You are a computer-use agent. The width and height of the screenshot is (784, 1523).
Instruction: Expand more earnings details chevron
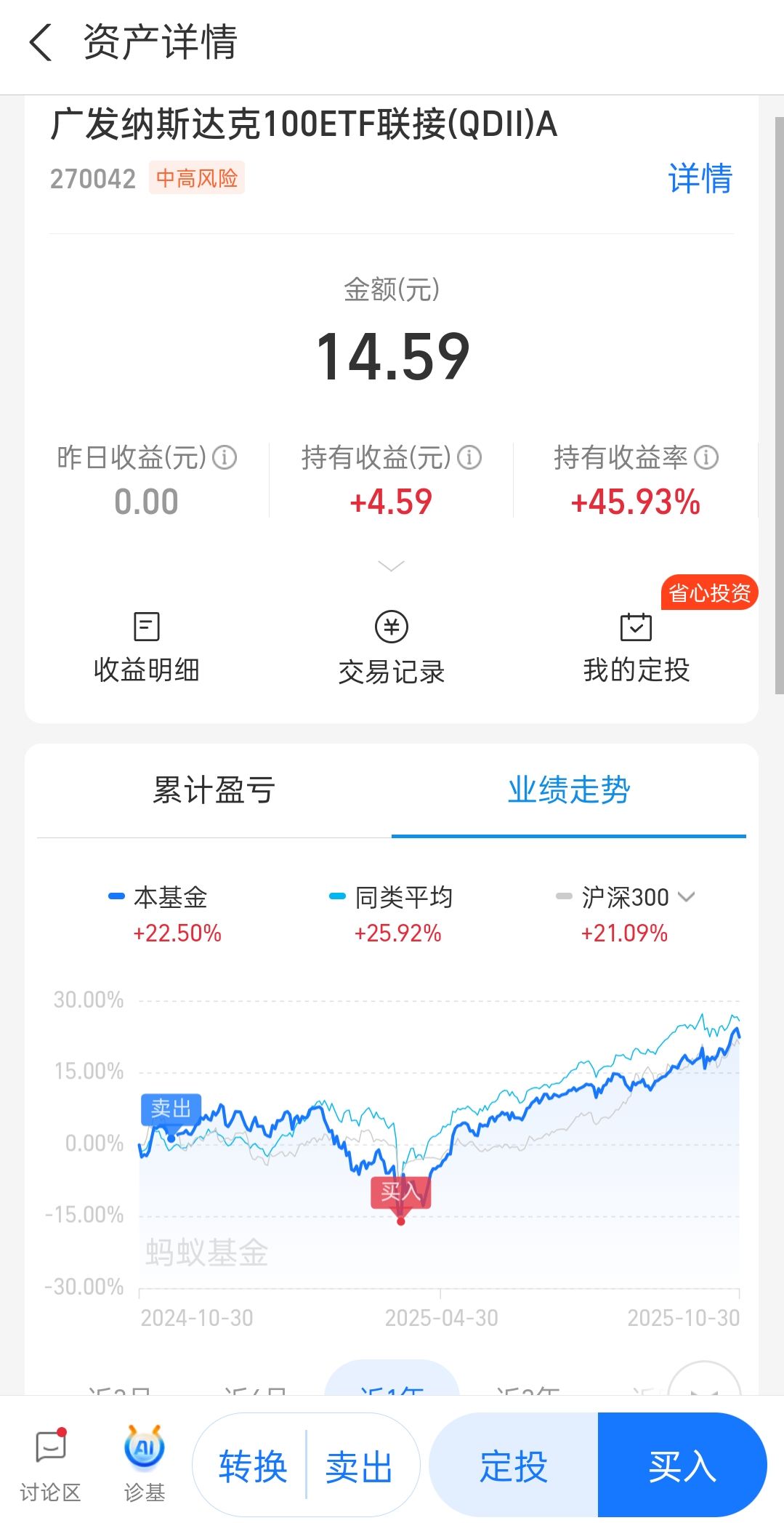[x=392, y=566]
